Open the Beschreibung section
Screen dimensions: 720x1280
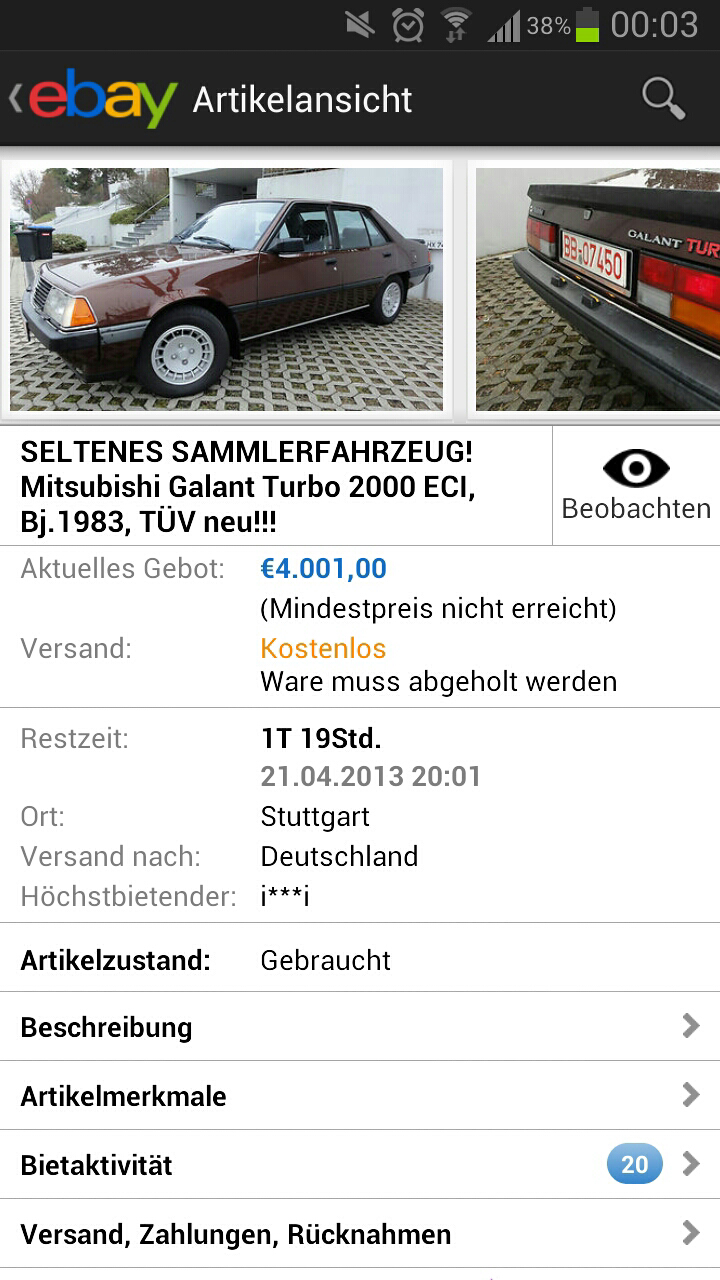click(x=360, y=1027)
